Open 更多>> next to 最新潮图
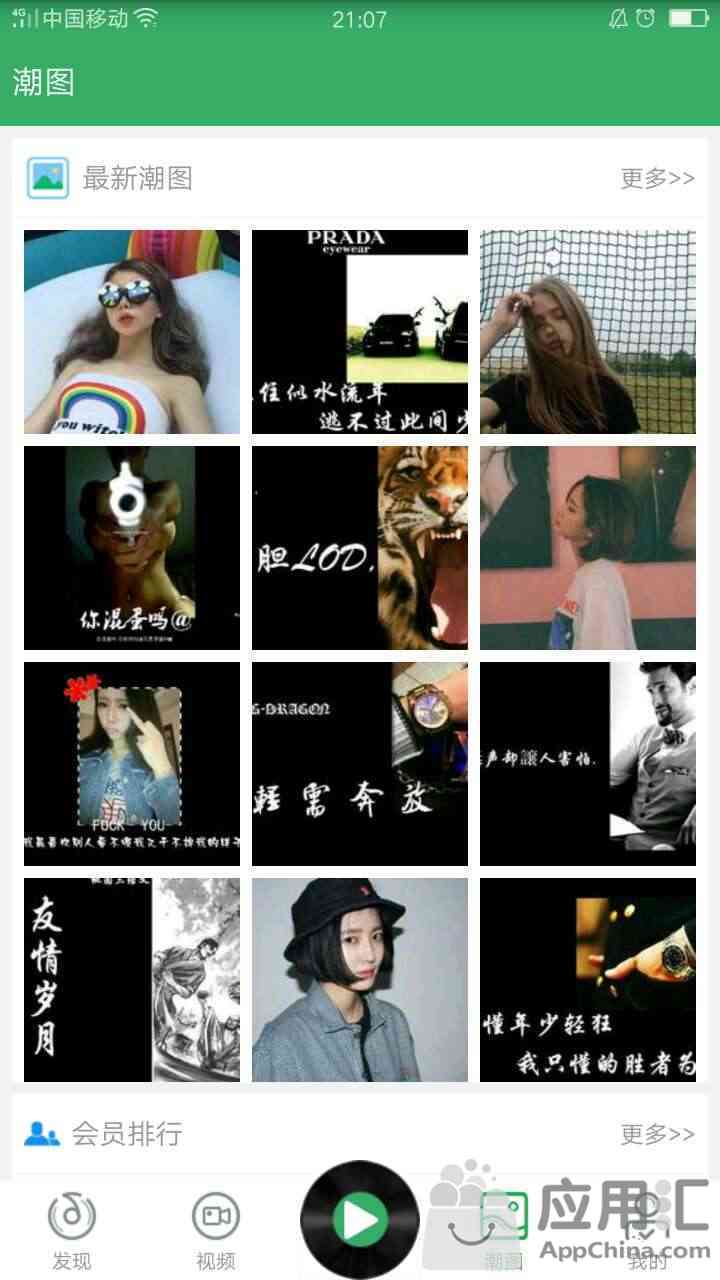Image resolution: width=720 pixels, height=1280 pixels. [657, 179]
